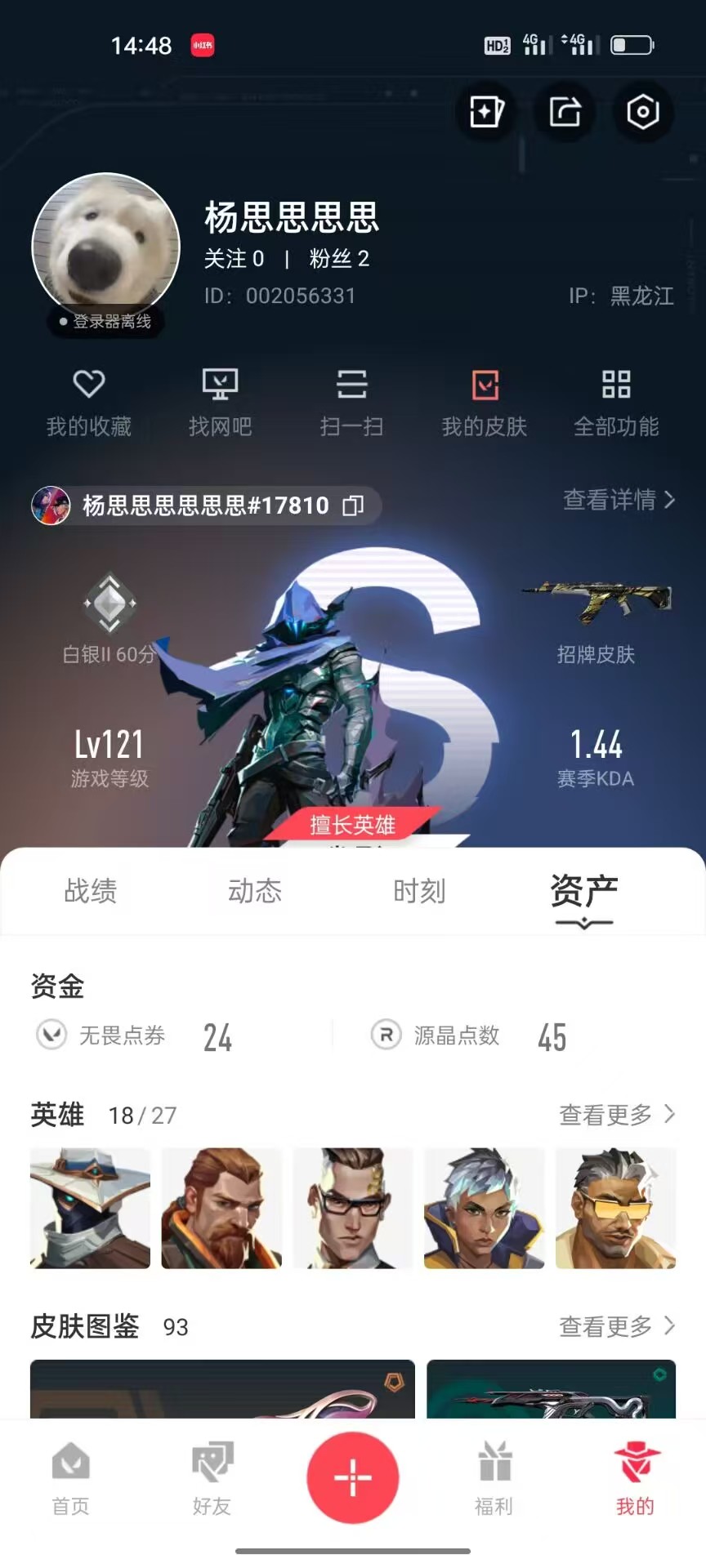The width and height of the screenshot is (706, 1568).
Task: View more heroes via 查看更多 beside 英雄
Action: tap(617, 1114)
